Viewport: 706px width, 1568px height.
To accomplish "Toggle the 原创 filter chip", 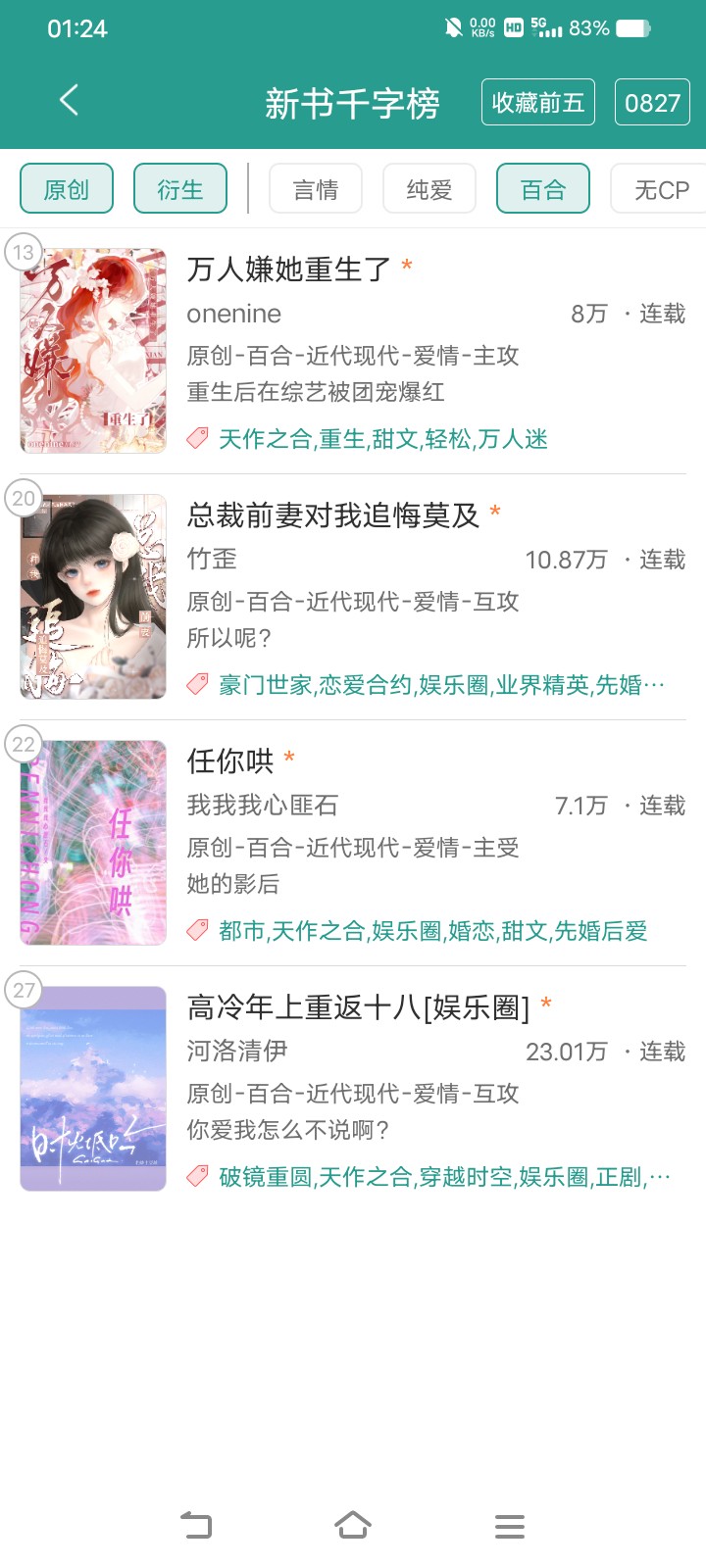I will [x=67, y=189].
